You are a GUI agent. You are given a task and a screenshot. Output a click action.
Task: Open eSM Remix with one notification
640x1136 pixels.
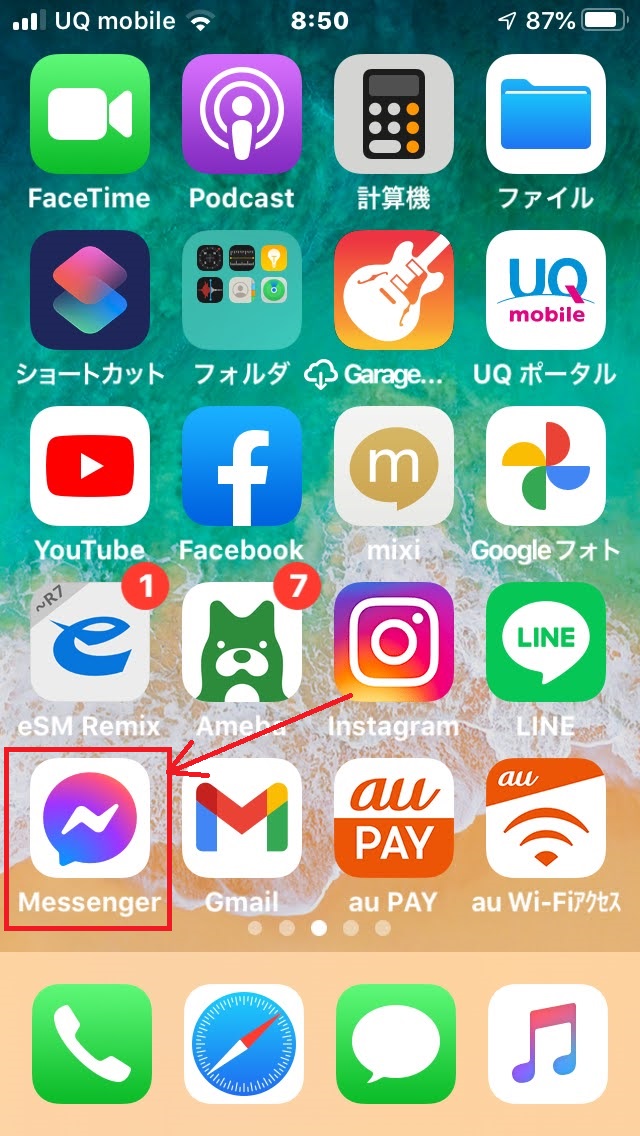(90, 642)
